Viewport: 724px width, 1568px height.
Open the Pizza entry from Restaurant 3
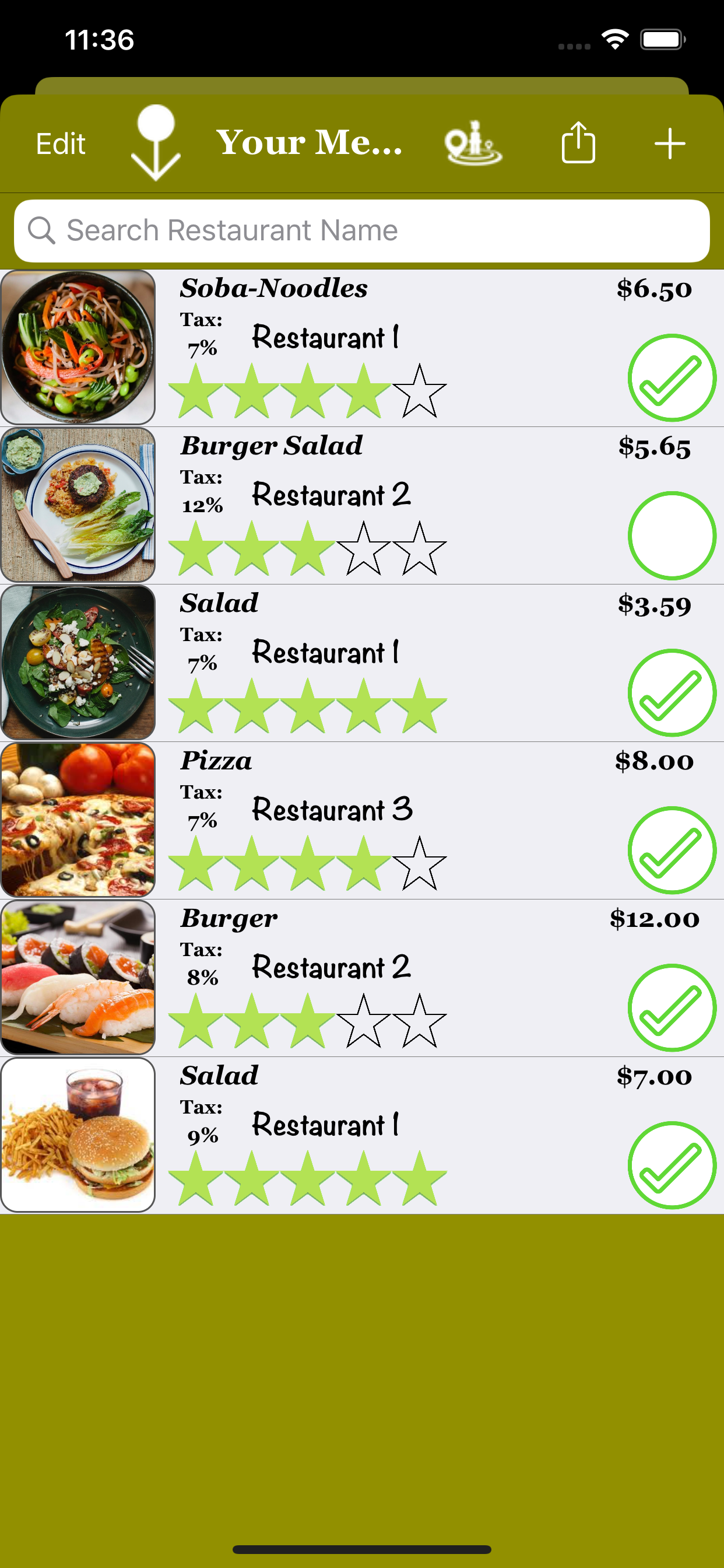coord(362,821)
